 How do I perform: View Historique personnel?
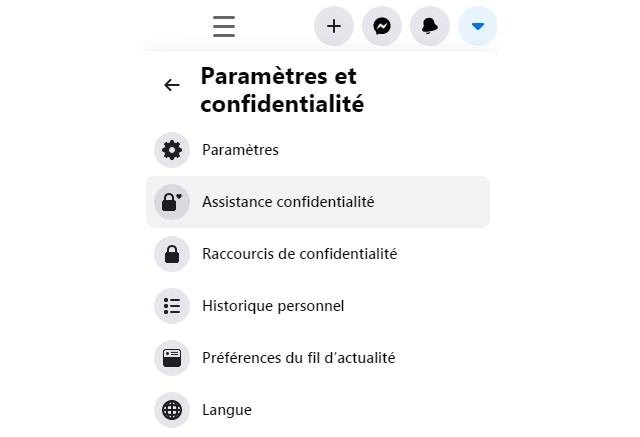272,306
